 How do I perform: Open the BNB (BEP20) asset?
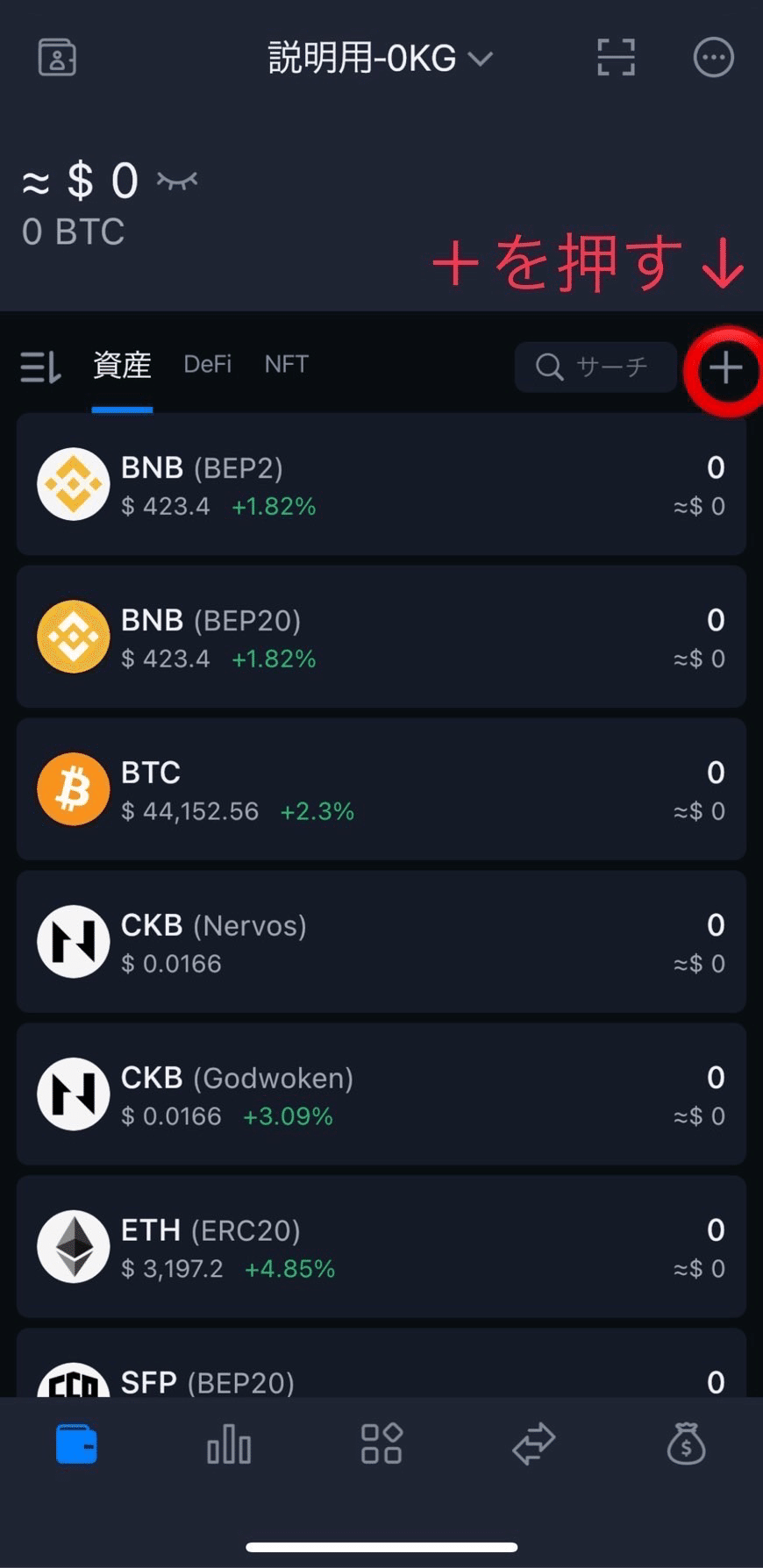click(x=381, y=637)
